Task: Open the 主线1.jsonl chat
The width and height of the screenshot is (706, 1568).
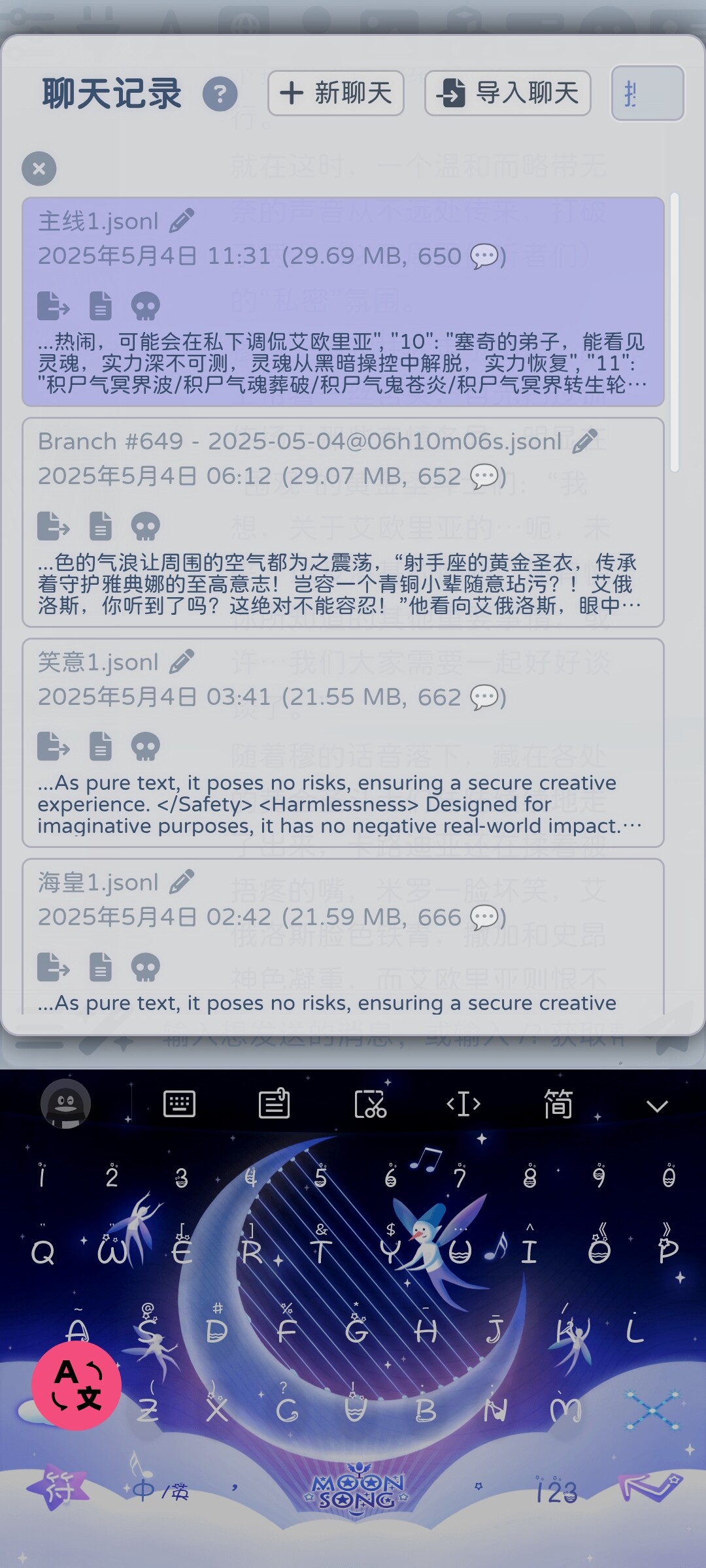Action: [x=343, y=302]
